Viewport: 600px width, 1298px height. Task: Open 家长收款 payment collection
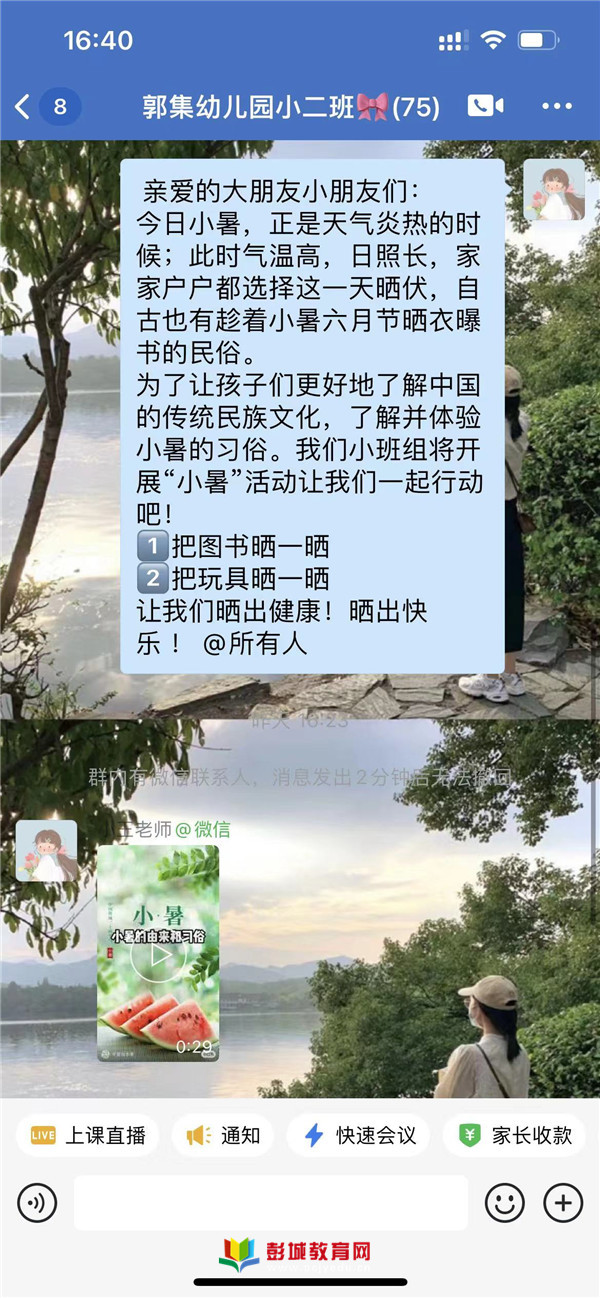(514, 1135)
